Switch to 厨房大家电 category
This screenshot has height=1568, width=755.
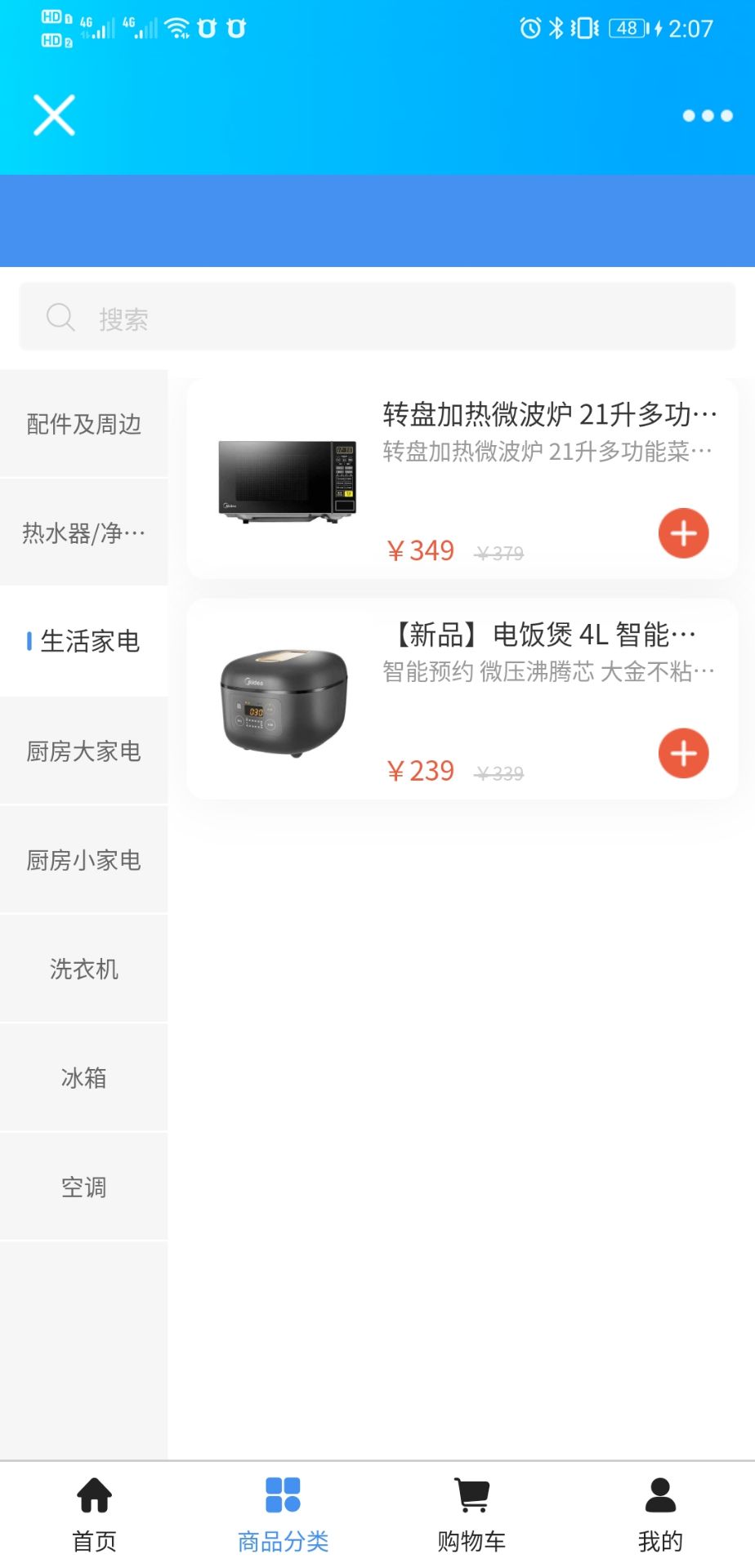coord(83,751)
